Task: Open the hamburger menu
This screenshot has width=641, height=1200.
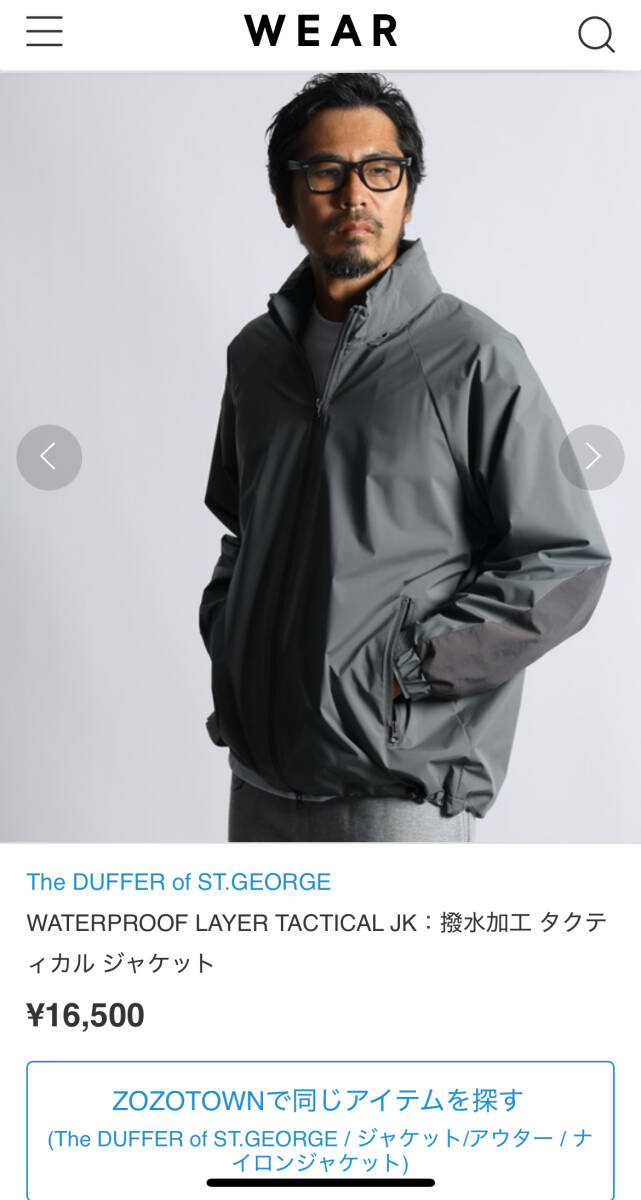Action: [44, 32]
